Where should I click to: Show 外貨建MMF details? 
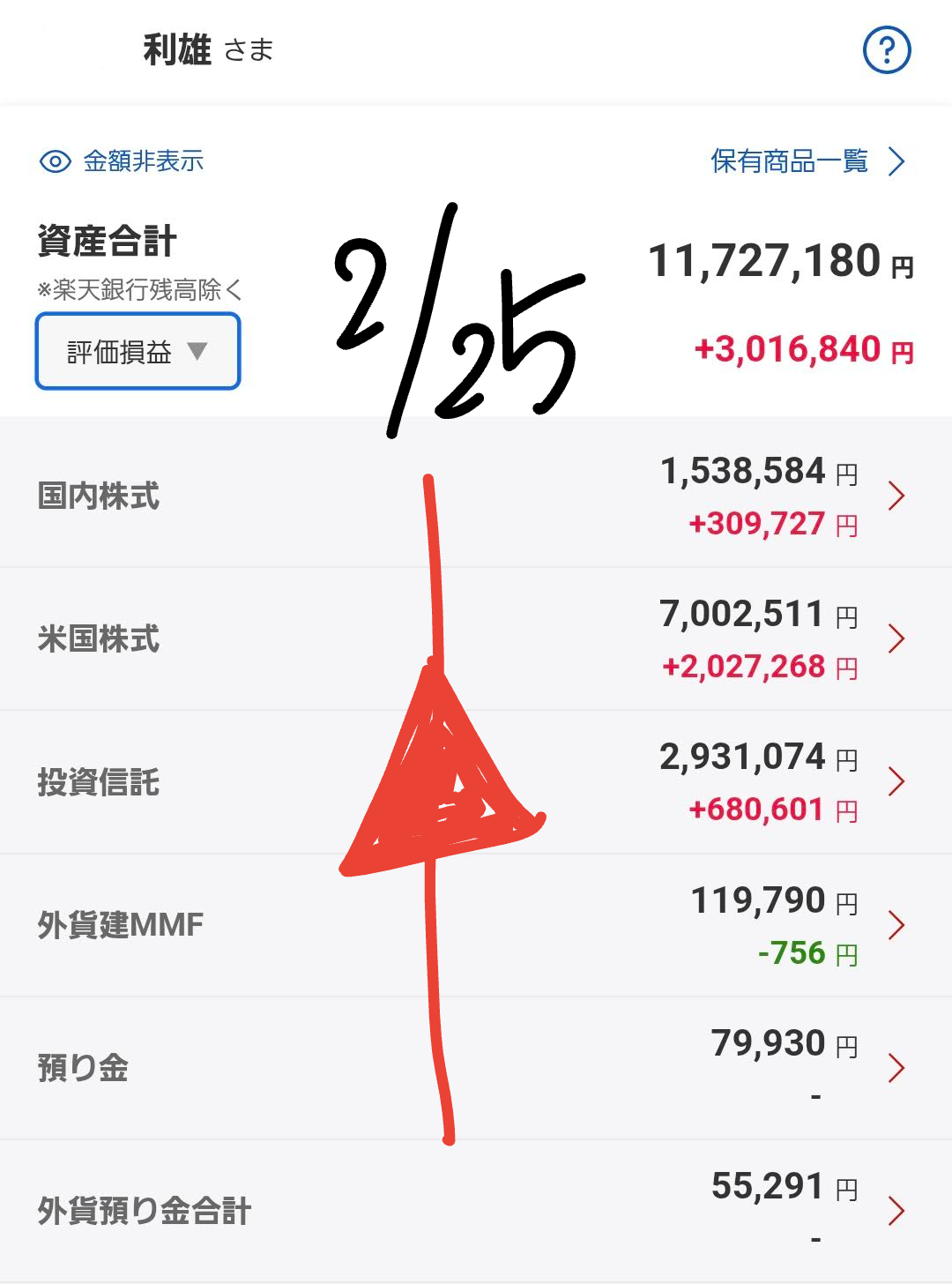476,925
